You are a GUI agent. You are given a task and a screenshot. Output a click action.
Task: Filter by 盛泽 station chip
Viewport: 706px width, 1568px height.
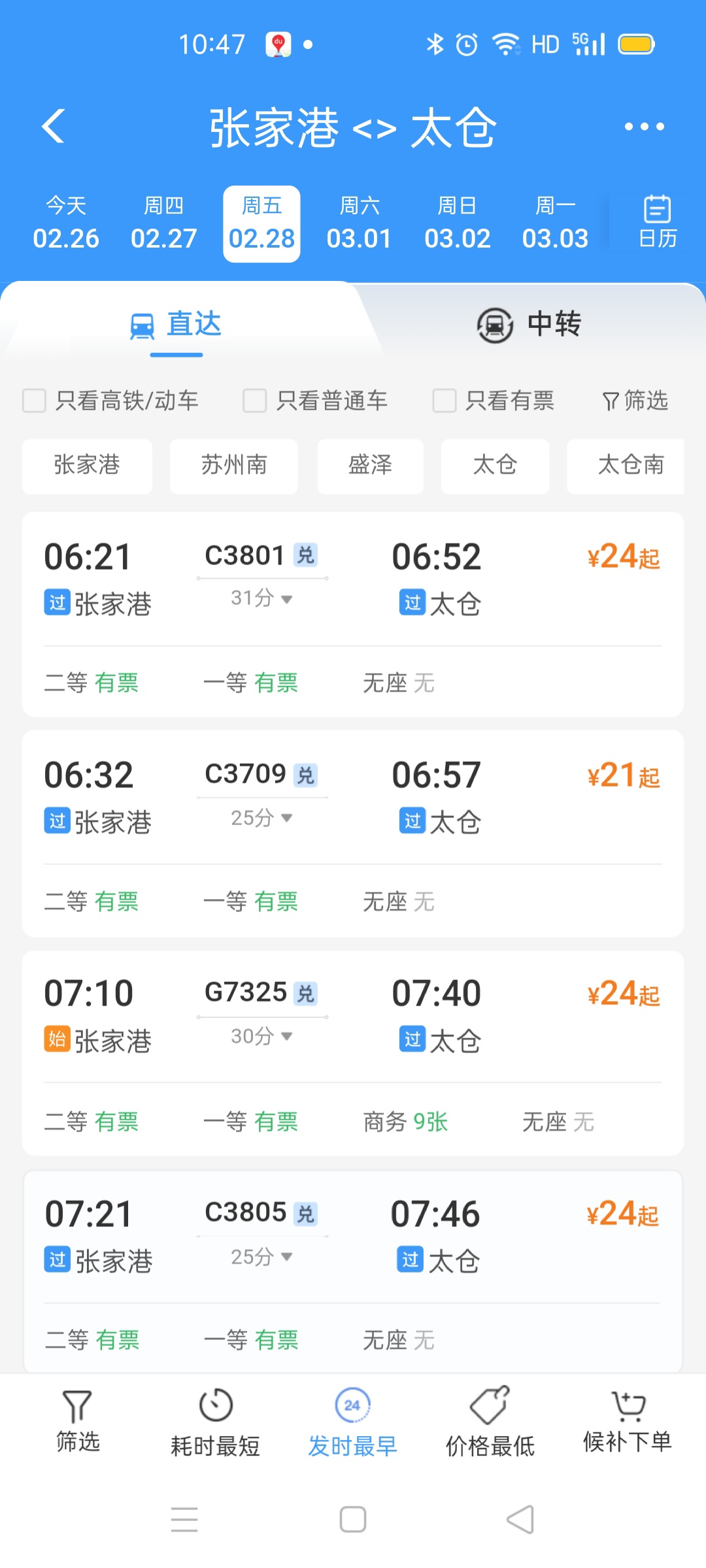370,466
